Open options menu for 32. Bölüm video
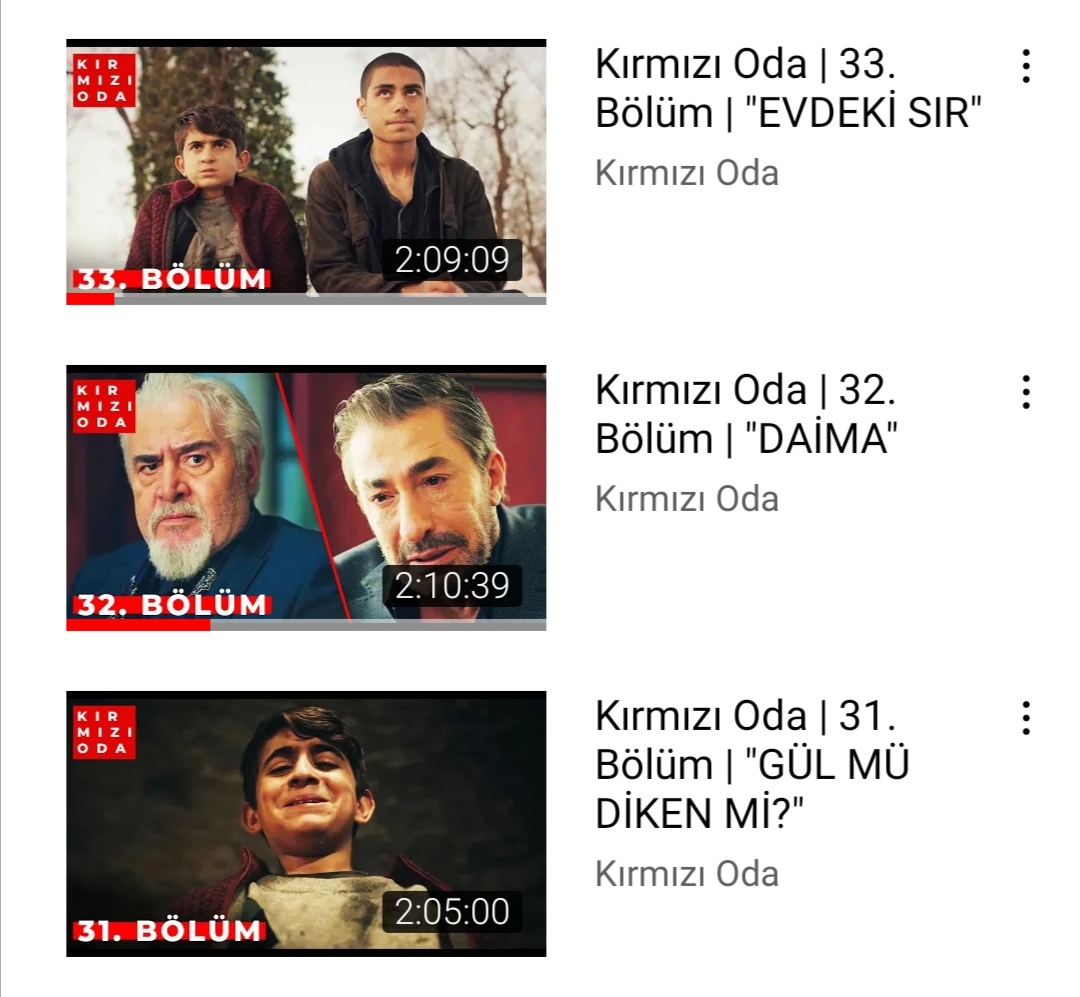The image size is (1080, 997). pos(1025,392)
